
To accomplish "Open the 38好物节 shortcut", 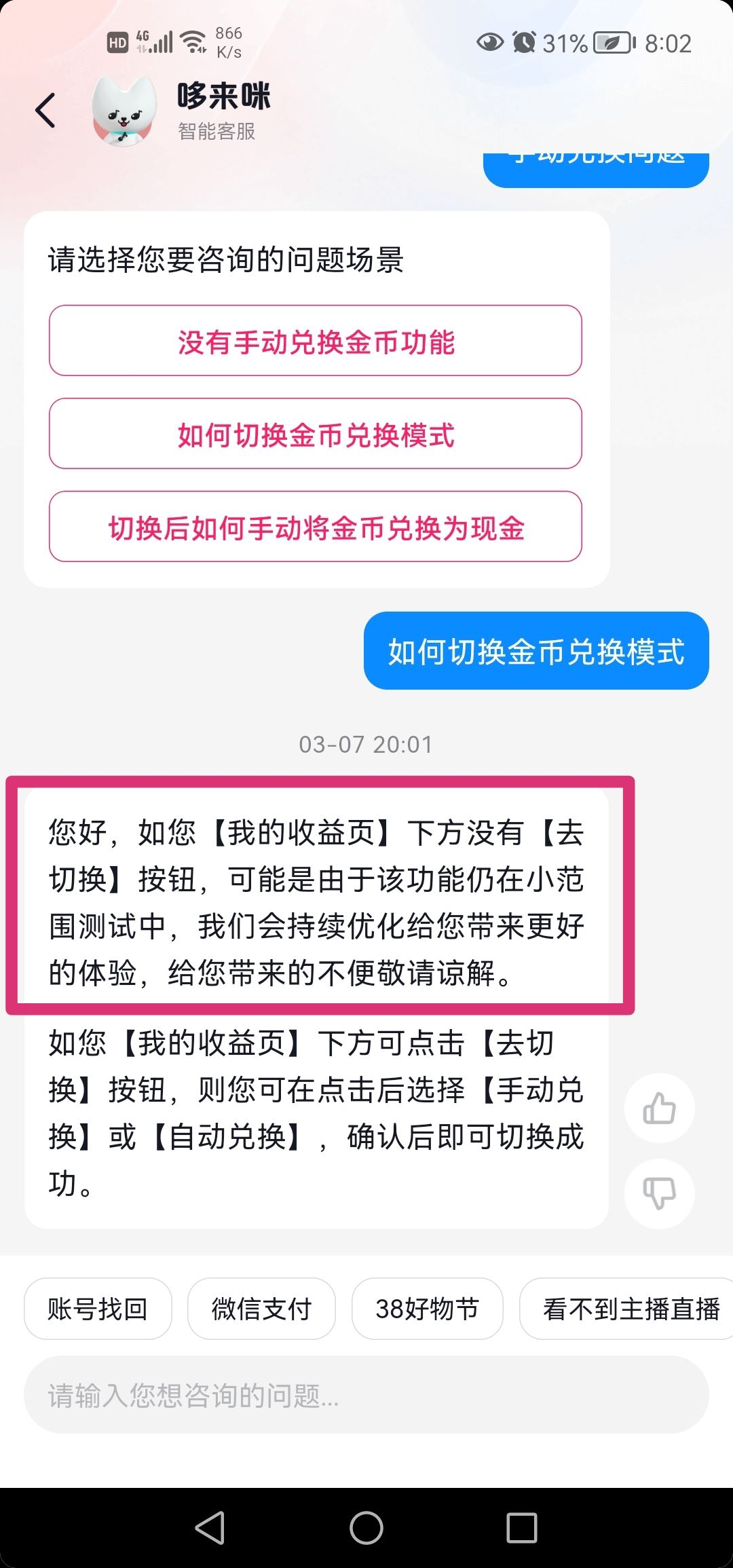I will tap(427, 1309).
